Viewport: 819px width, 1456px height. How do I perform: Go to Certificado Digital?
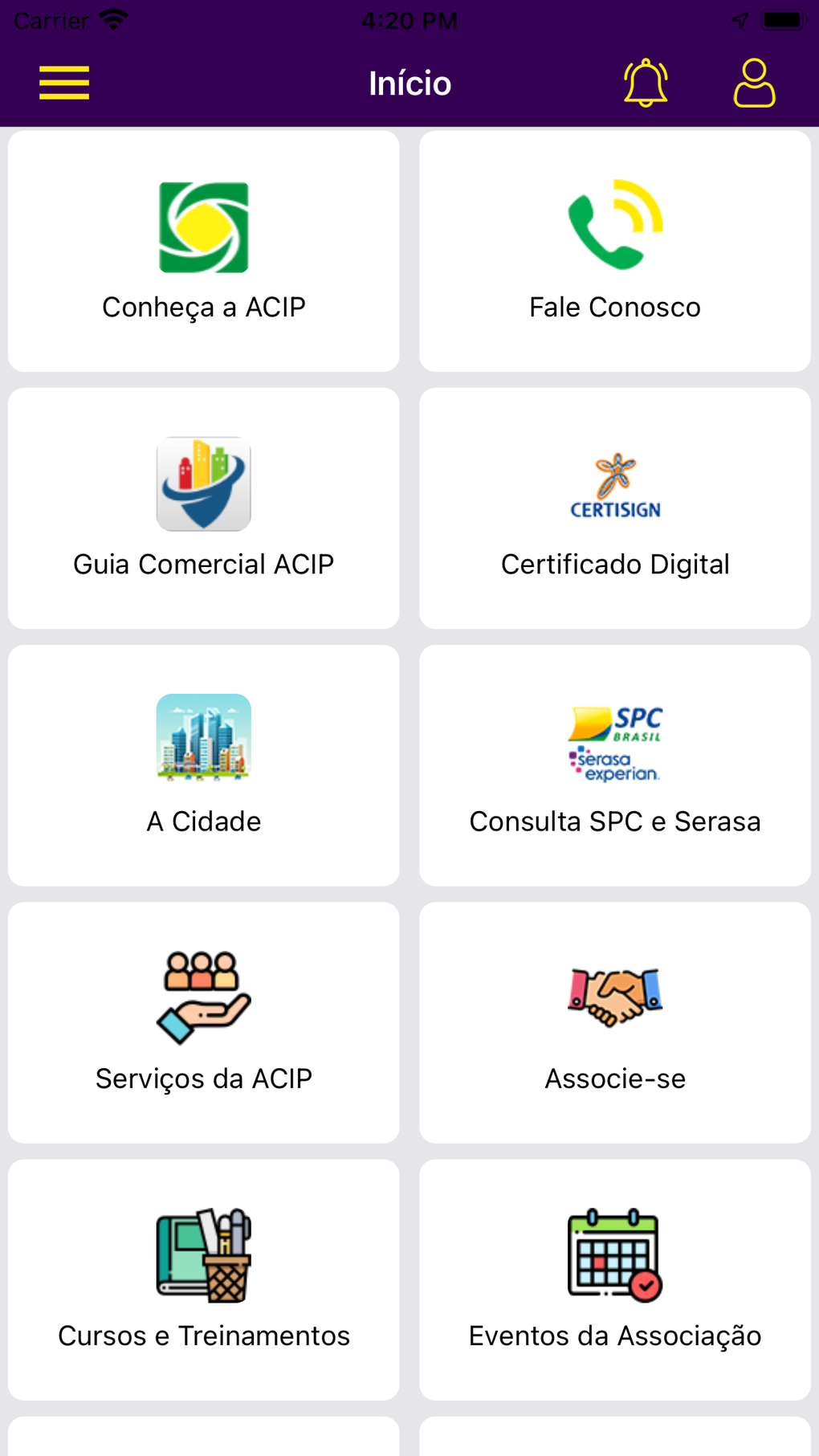pos(615,508)
